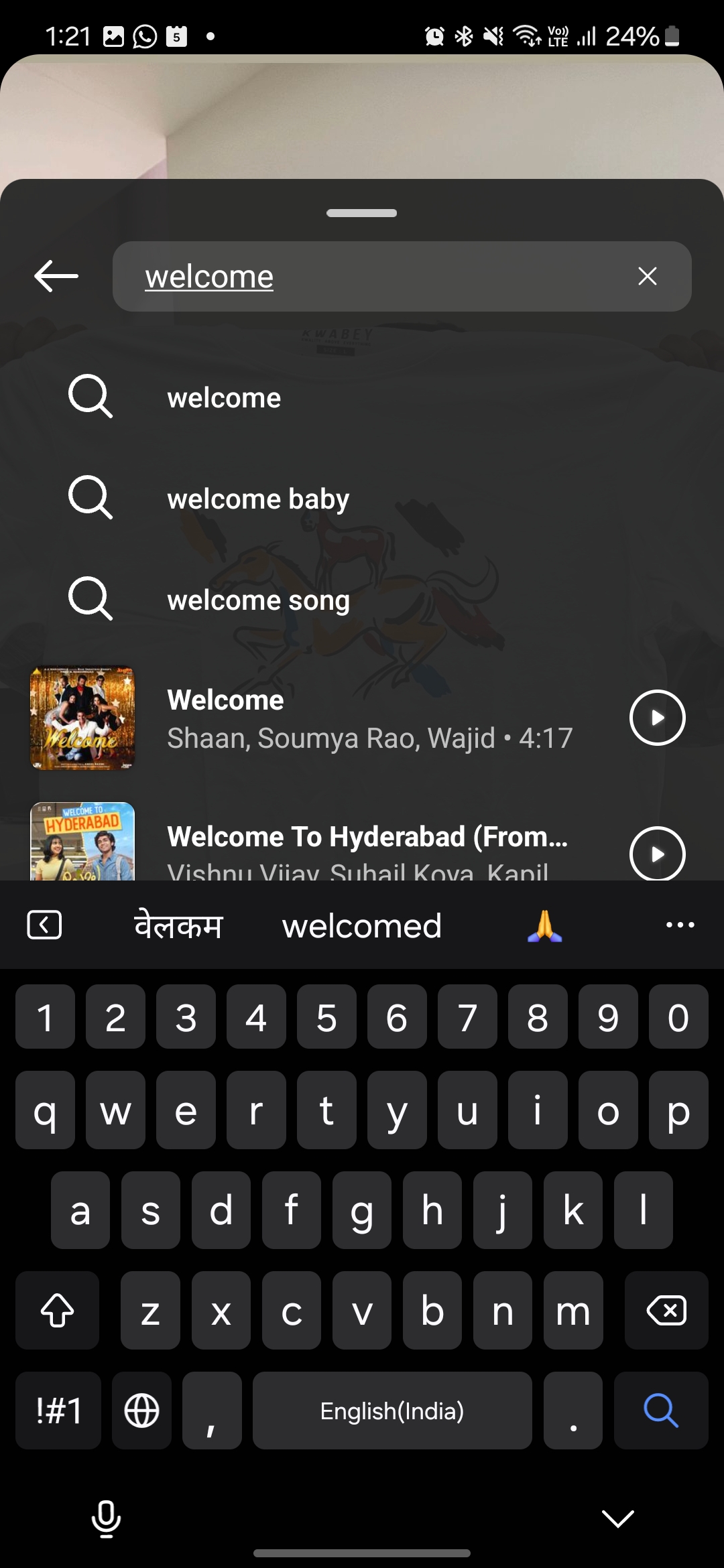Play the Welcome track by Shaan

pos(656,718)
